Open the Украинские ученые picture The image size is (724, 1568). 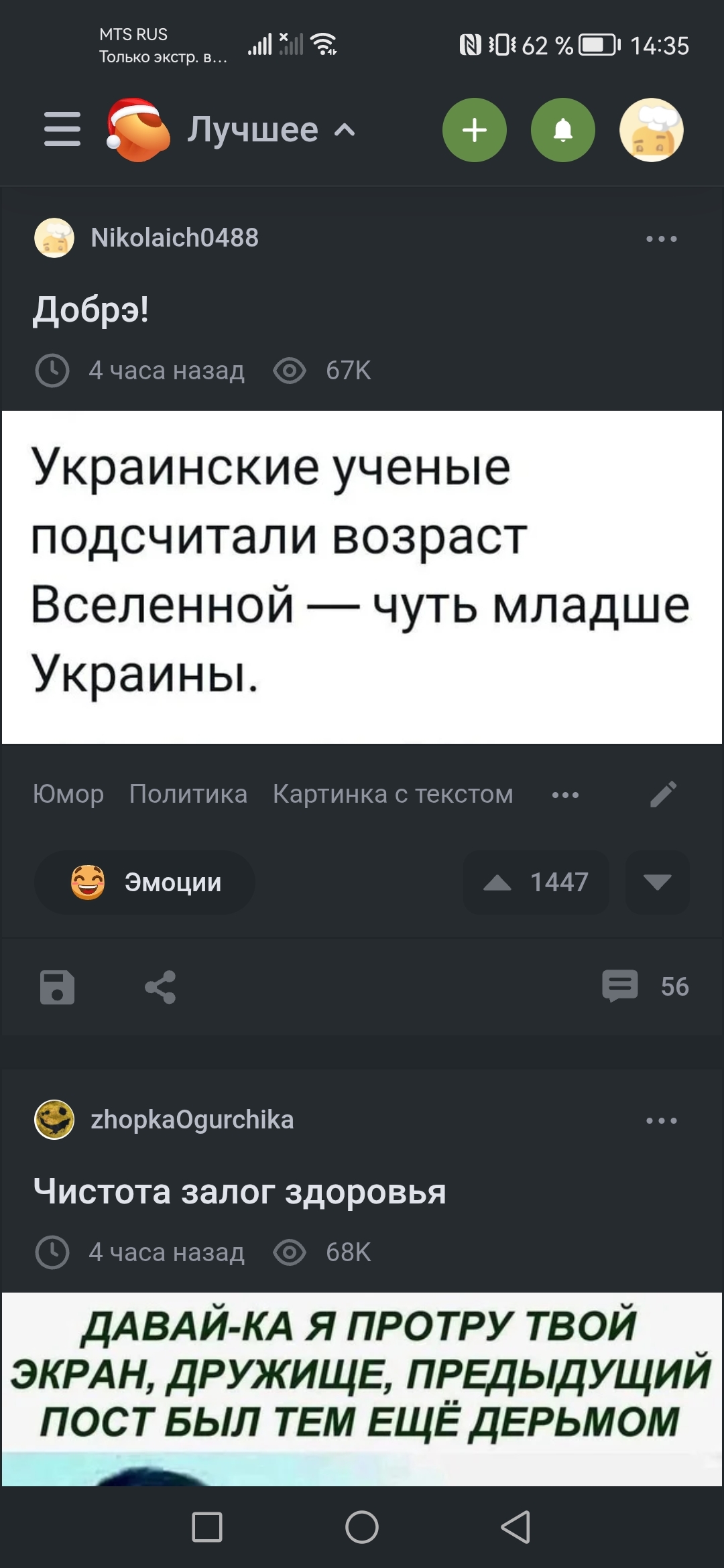coord(362,576)
